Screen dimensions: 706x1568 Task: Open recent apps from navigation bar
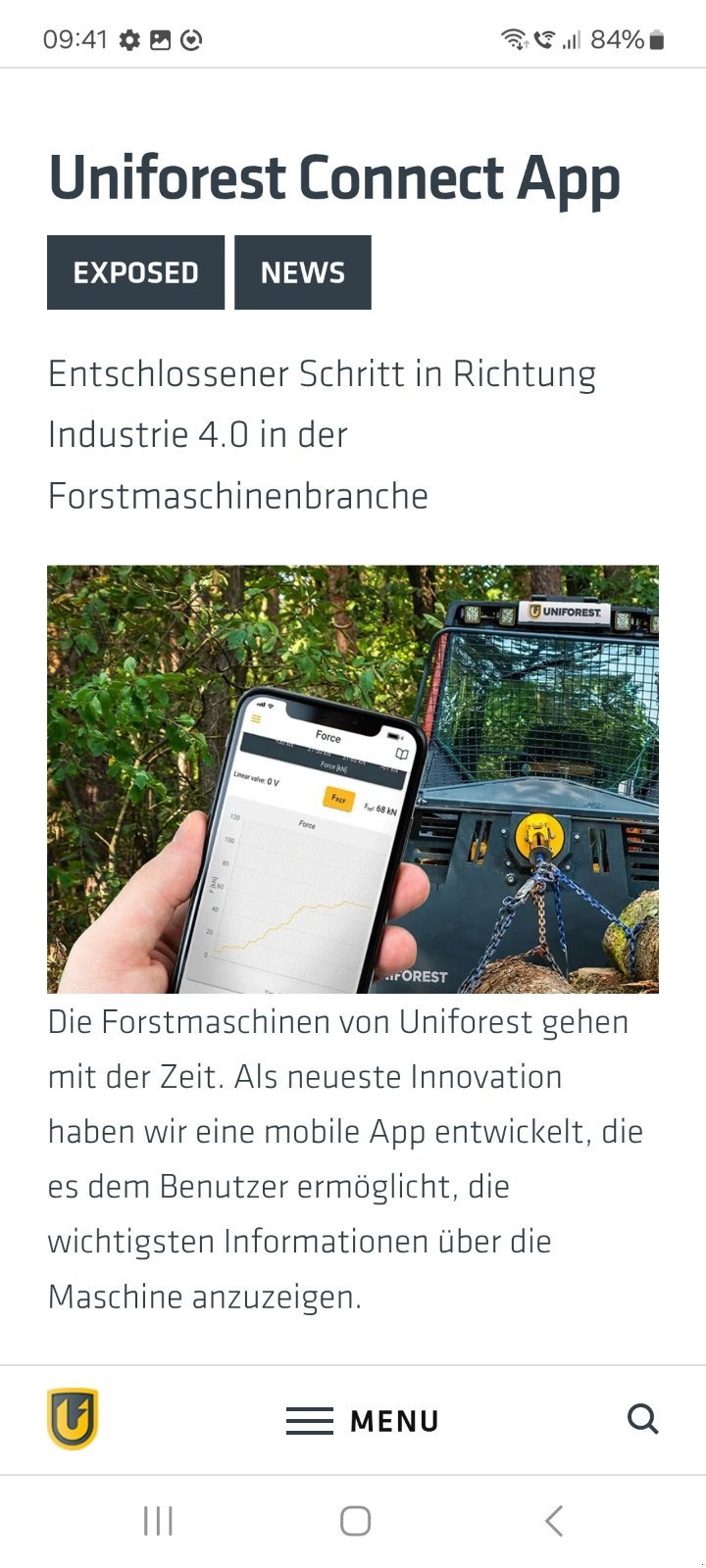(x=158, y=1521)
